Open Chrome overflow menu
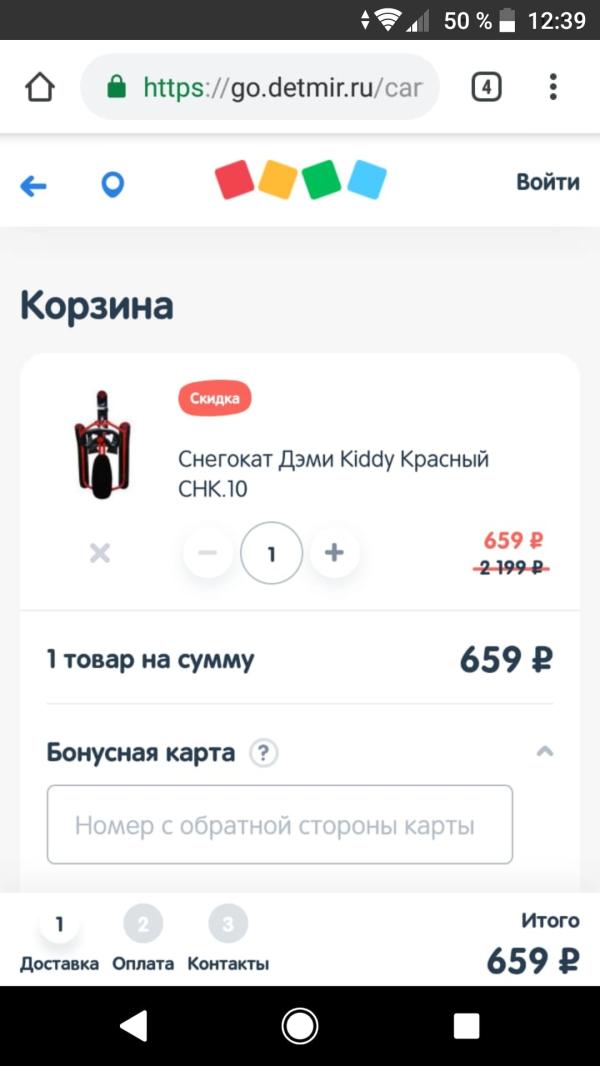 coord(553,87)
